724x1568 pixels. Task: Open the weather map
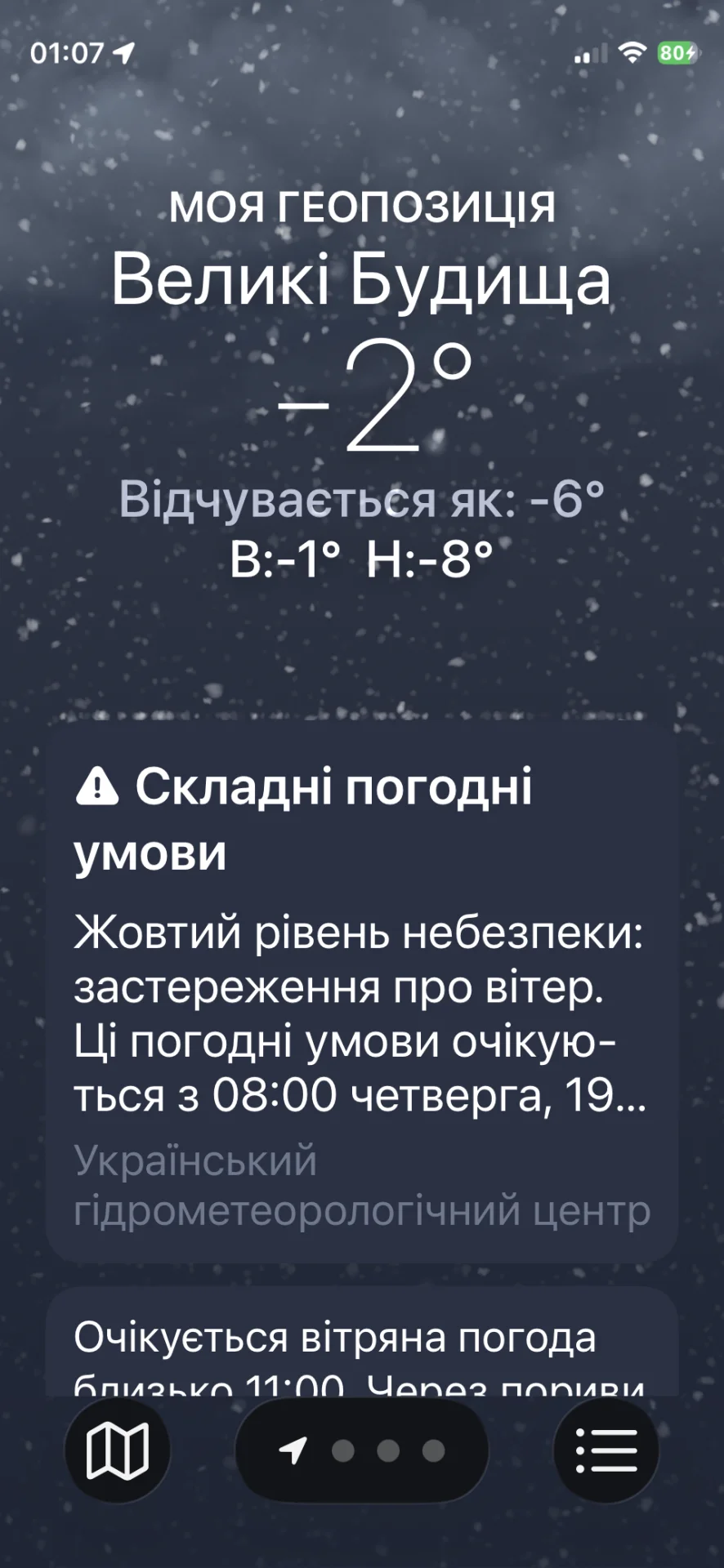click(x=117, y=1450)
